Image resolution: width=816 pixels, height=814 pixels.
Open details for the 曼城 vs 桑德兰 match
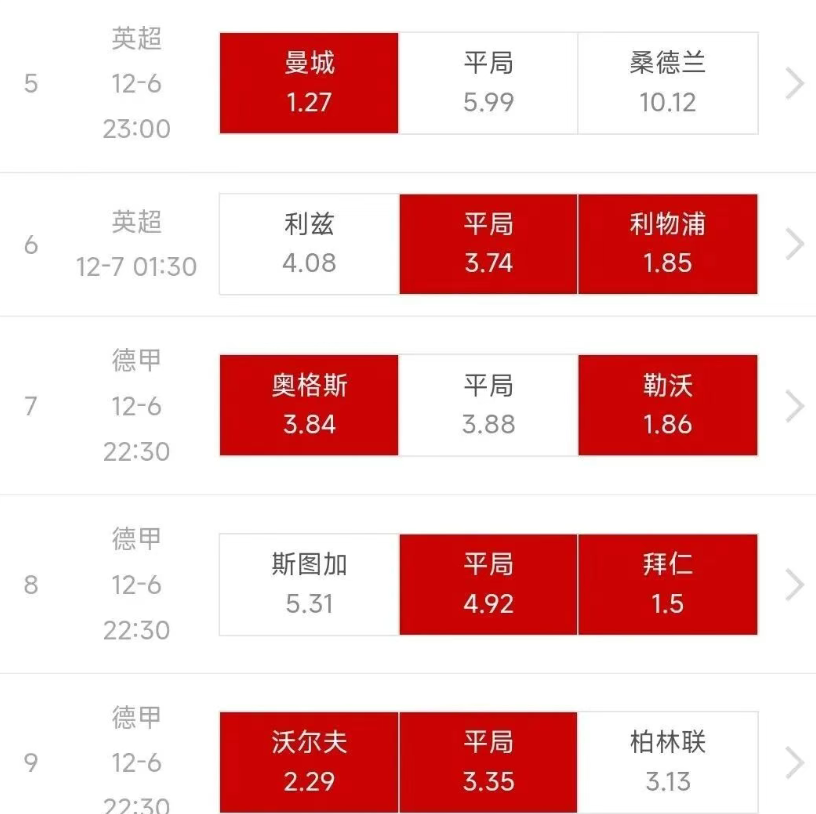pos(794,83)
